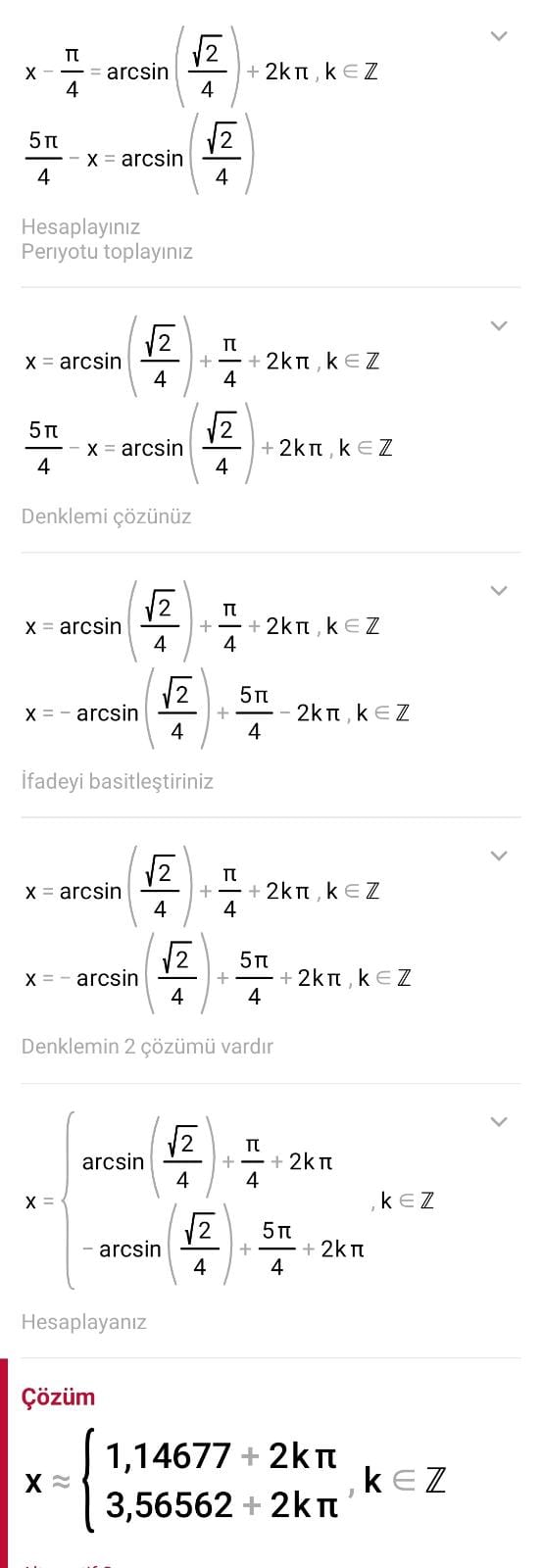Expand the Denklemin 2 çözümü vardır step

(x=499, y=856)
